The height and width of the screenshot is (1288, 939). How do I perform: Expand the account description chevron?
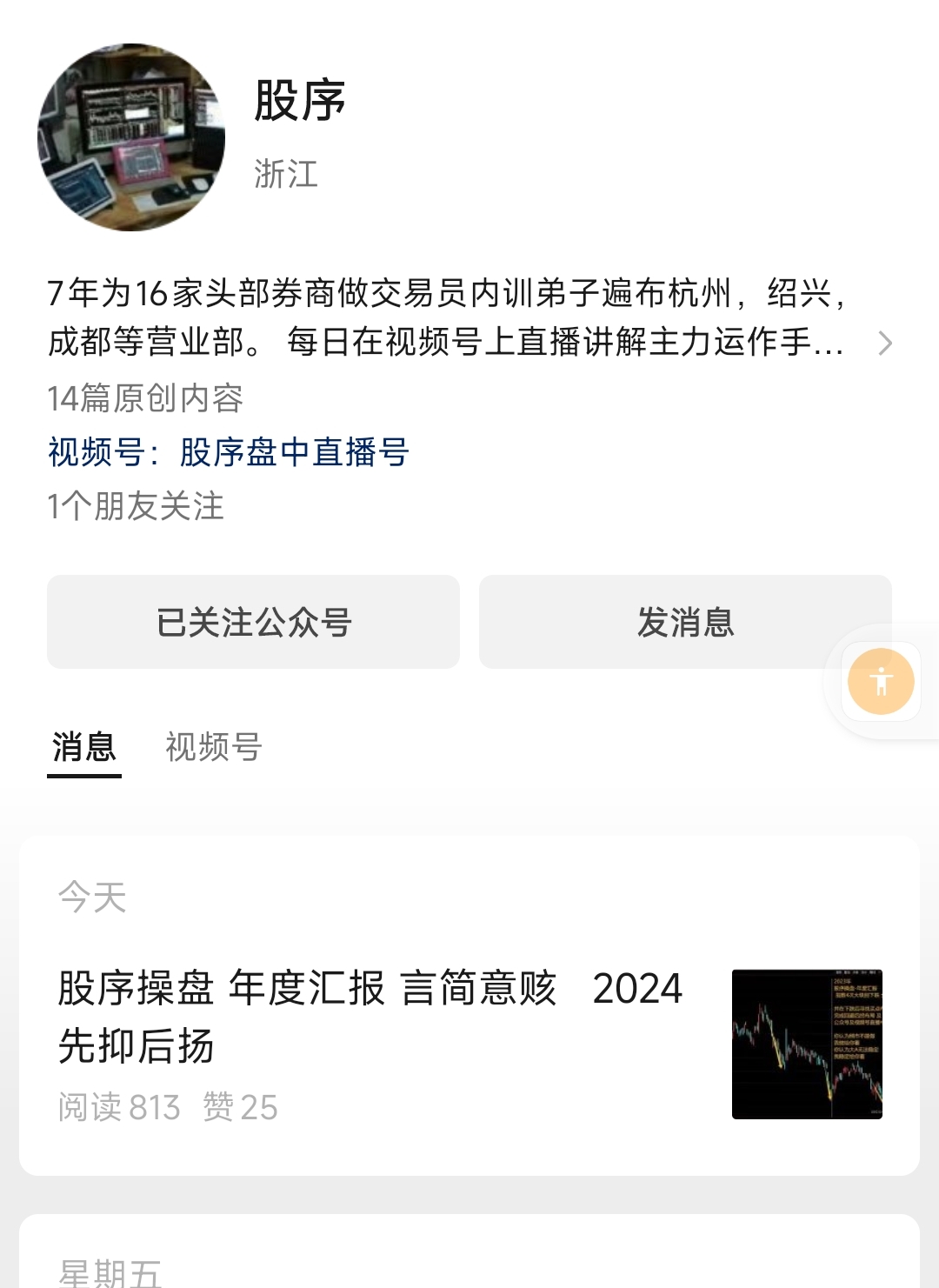click(x=885, y=344)
